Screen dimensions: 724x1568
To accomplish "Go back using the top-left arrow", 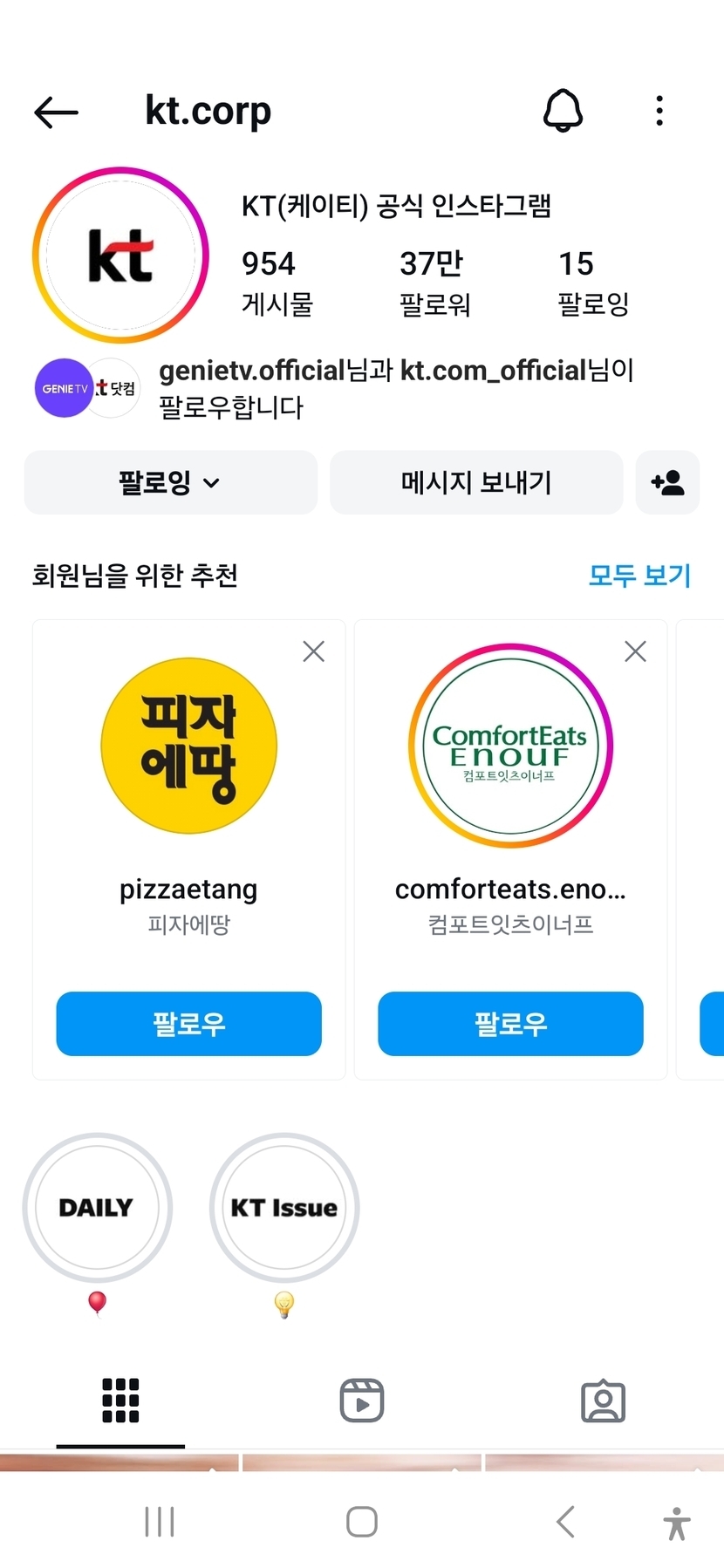I will pyautogui.click(x=57, y=112).
